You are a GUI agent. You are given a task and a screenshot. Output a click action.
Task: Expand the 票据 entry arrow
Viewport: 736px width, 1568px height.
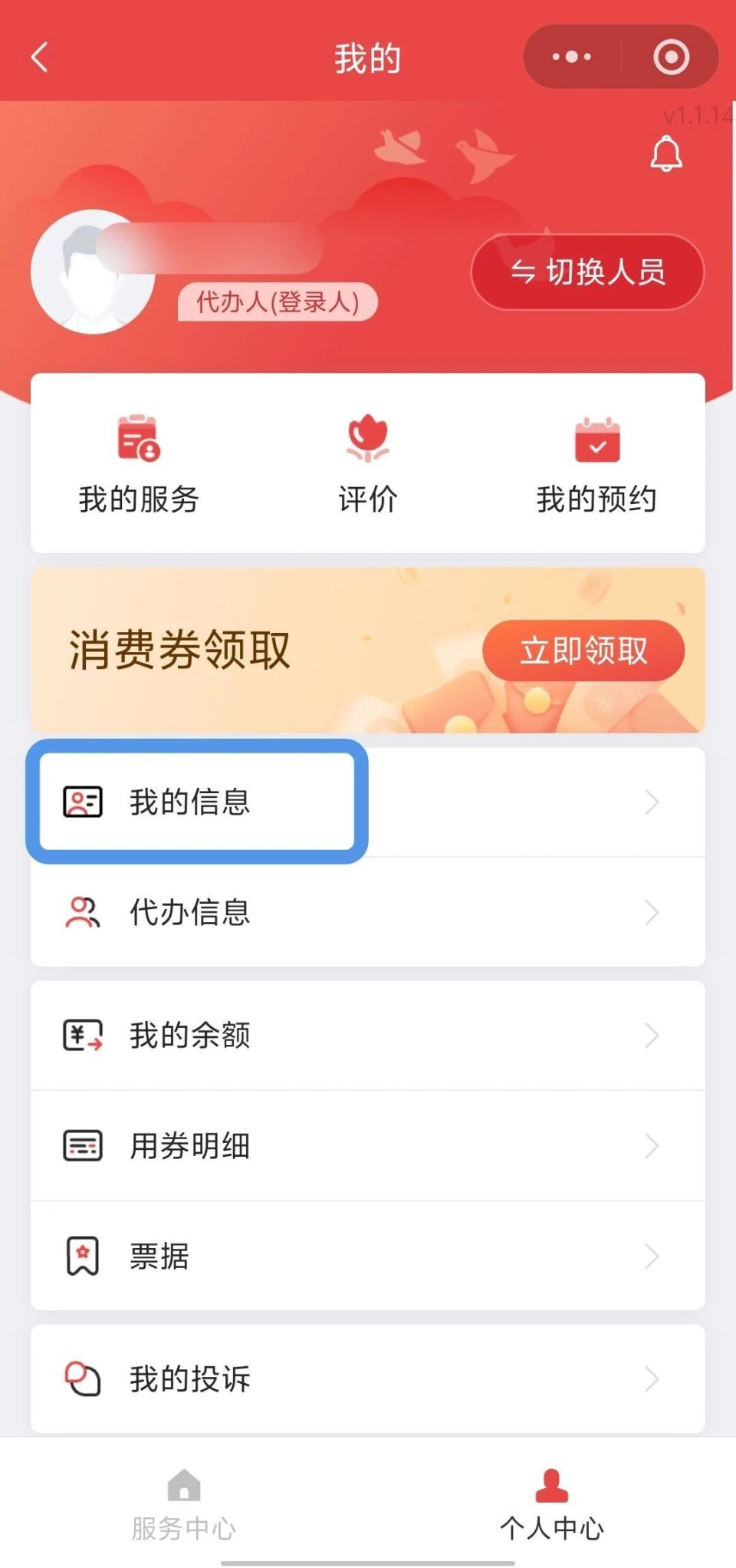pos(652,1255)
